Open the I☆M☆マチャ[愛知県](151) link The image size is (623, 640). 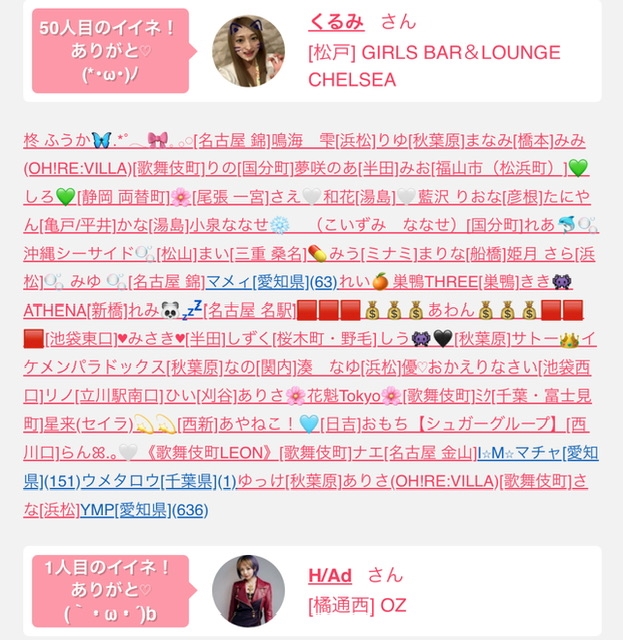[538, 453]
